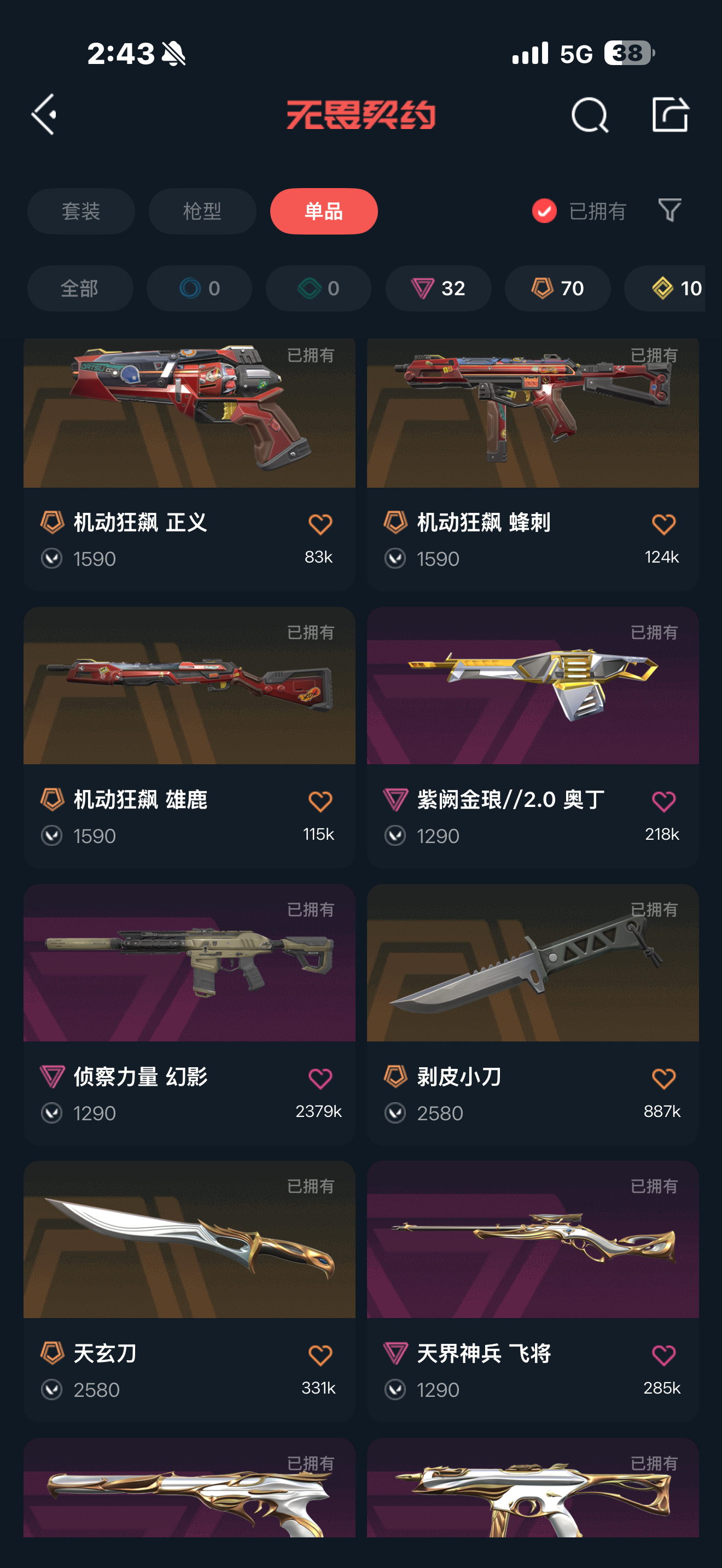
Task: Open the filter funnel icon
Action: tap(669, 210)
